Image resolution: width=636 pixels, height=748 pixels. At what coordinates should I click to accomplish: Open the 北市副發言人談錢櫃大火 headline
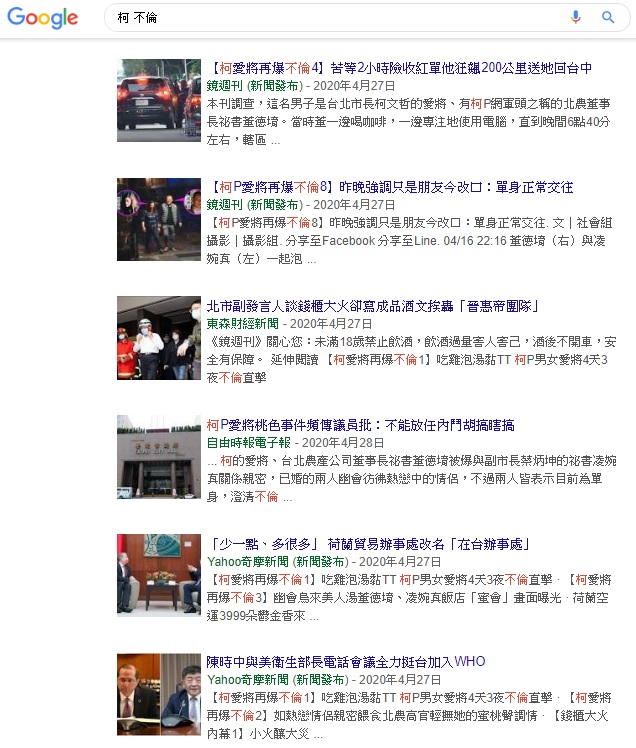[373, 306]
